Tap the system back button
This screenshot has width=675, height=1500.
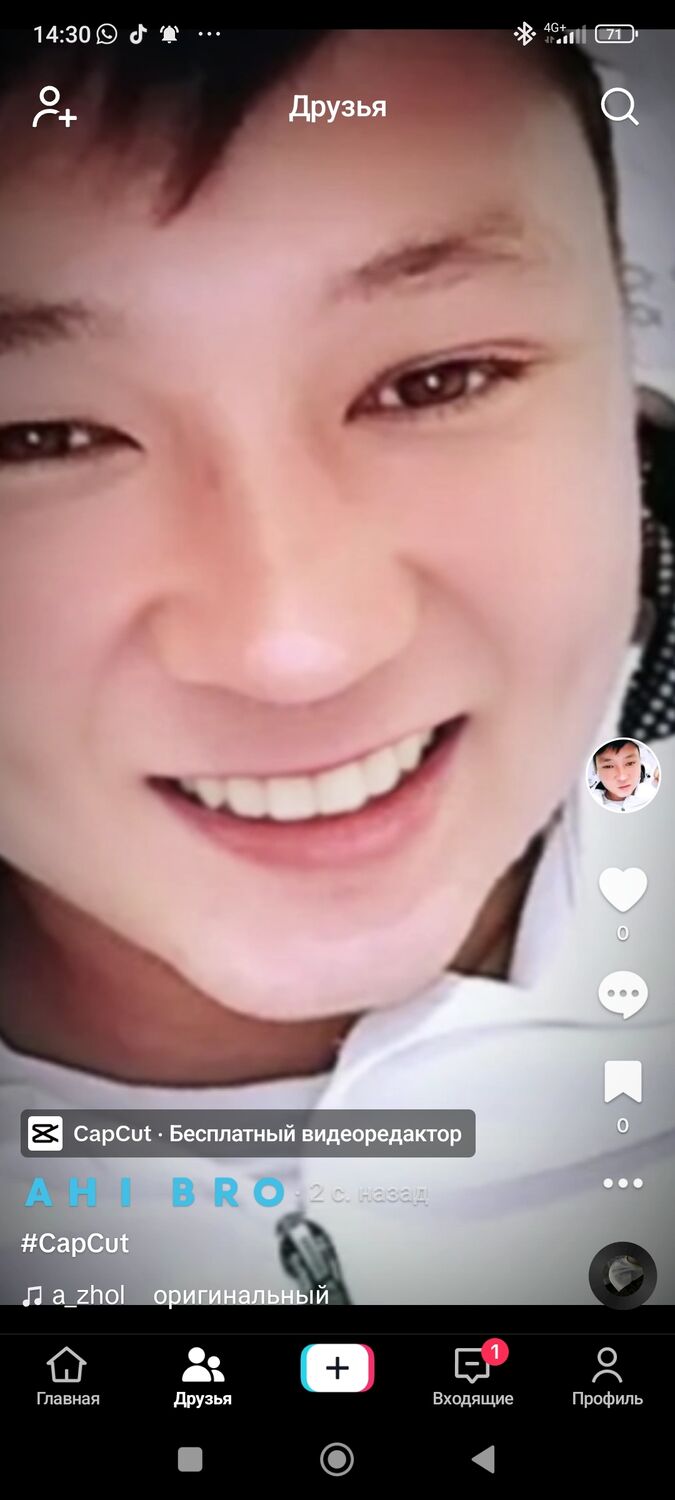[x=483, y=1460]
